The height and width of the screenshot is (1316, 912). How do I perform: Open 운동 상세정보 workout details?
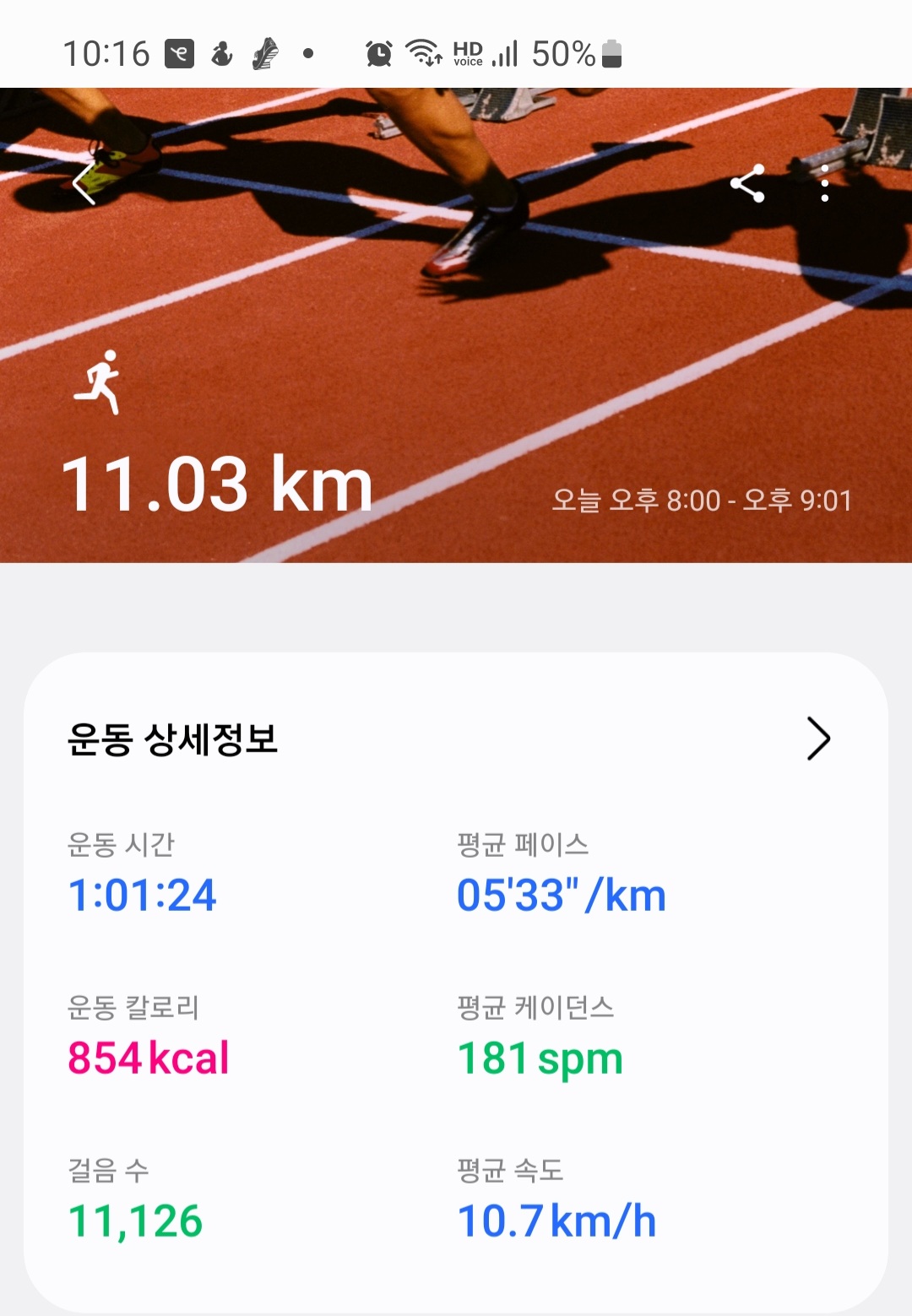pyautogui.click(x=817, y=739)
